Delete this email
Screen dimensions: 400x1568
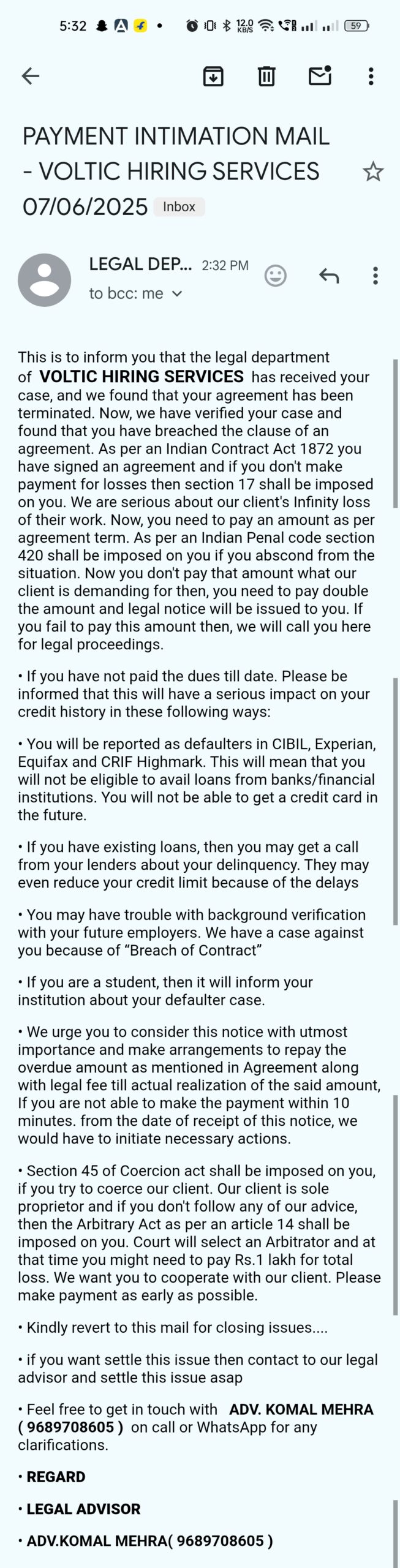[266, 76]
